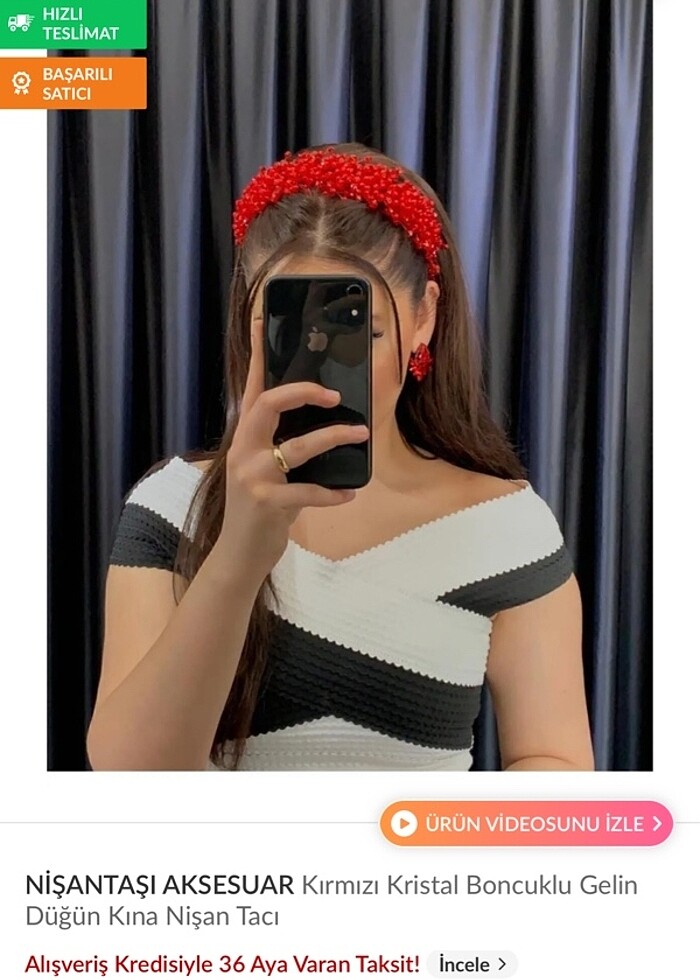The image size is (700, 980).
Task: Watch the product video via Ürün Videosunu İzle
Action: click(526, 823)
